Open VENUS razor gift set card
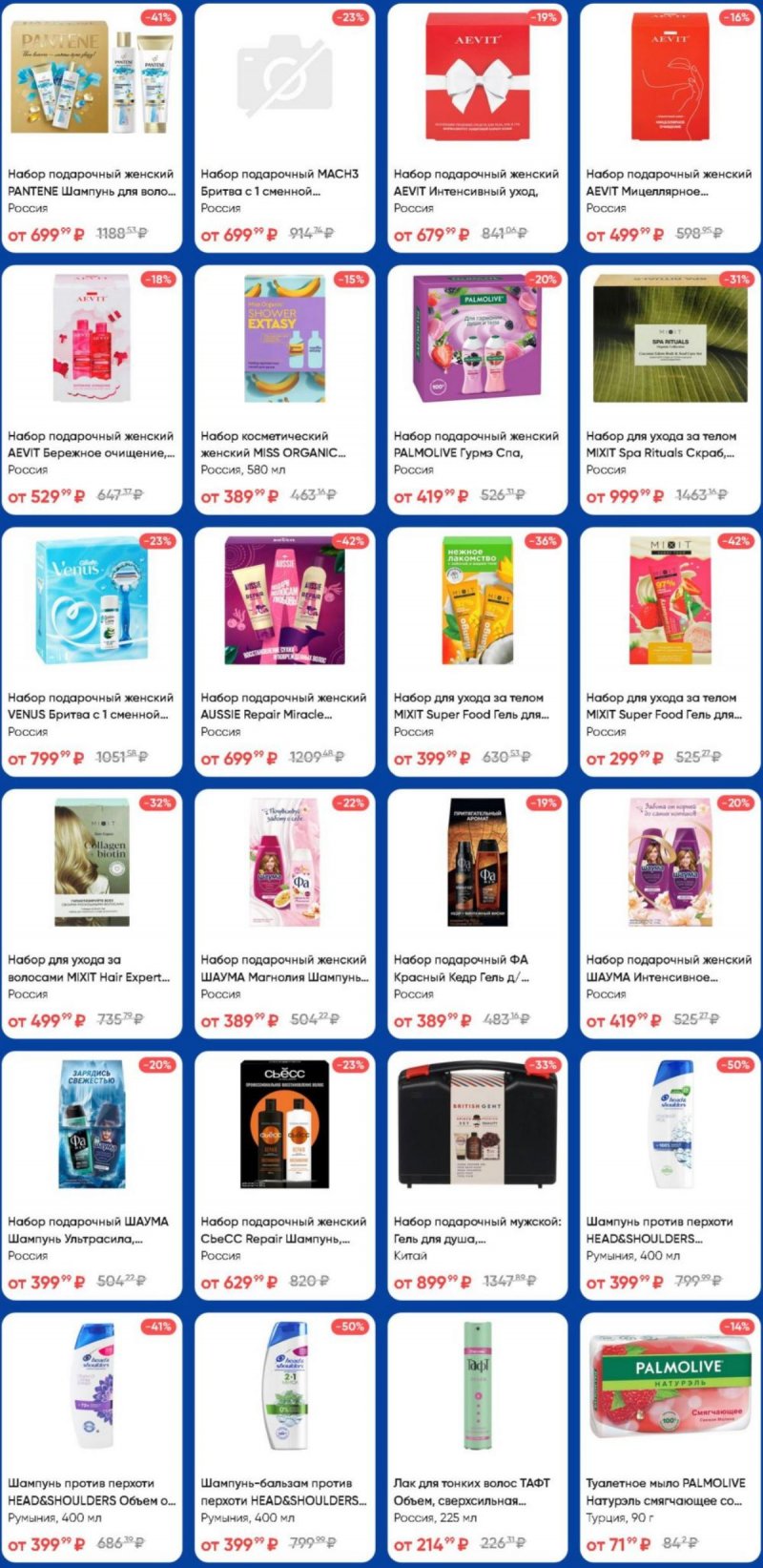This screenshot has width=763, height=1568. tap(92, 649)
